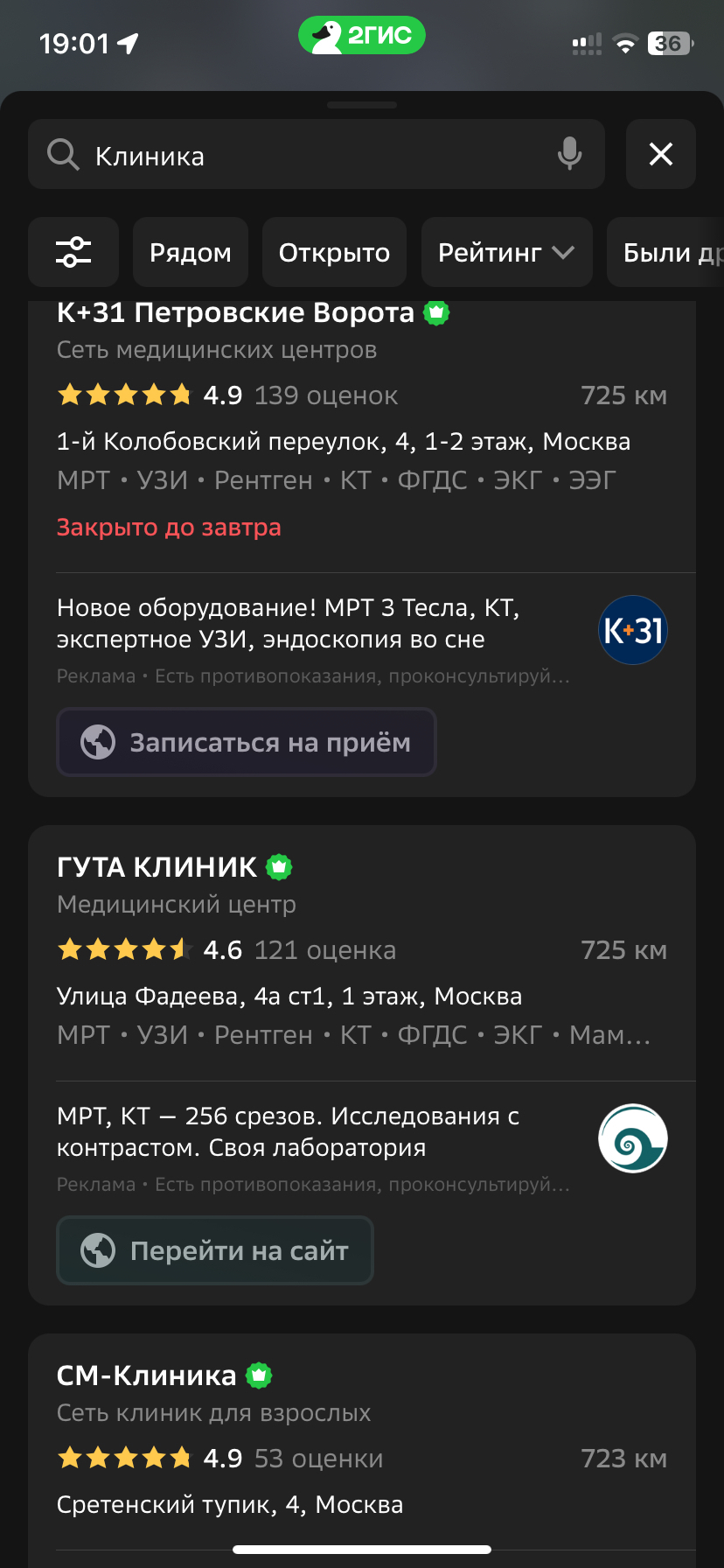Tap the search field with text Клиника

click(297, 155)
